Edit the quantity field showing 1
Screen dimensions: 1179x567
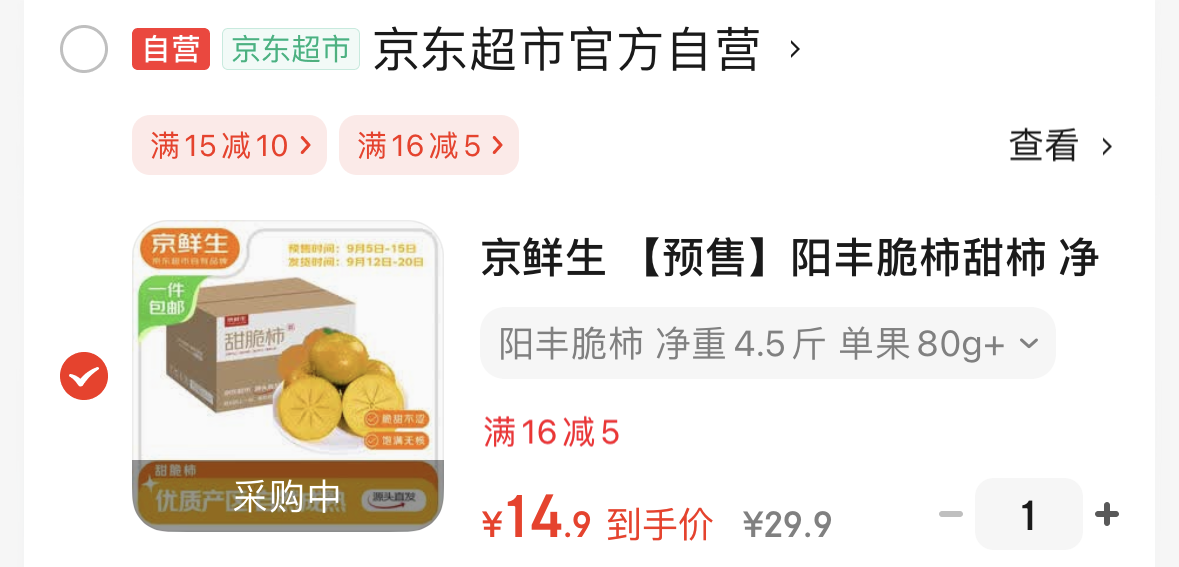[x=1028, y=515]
